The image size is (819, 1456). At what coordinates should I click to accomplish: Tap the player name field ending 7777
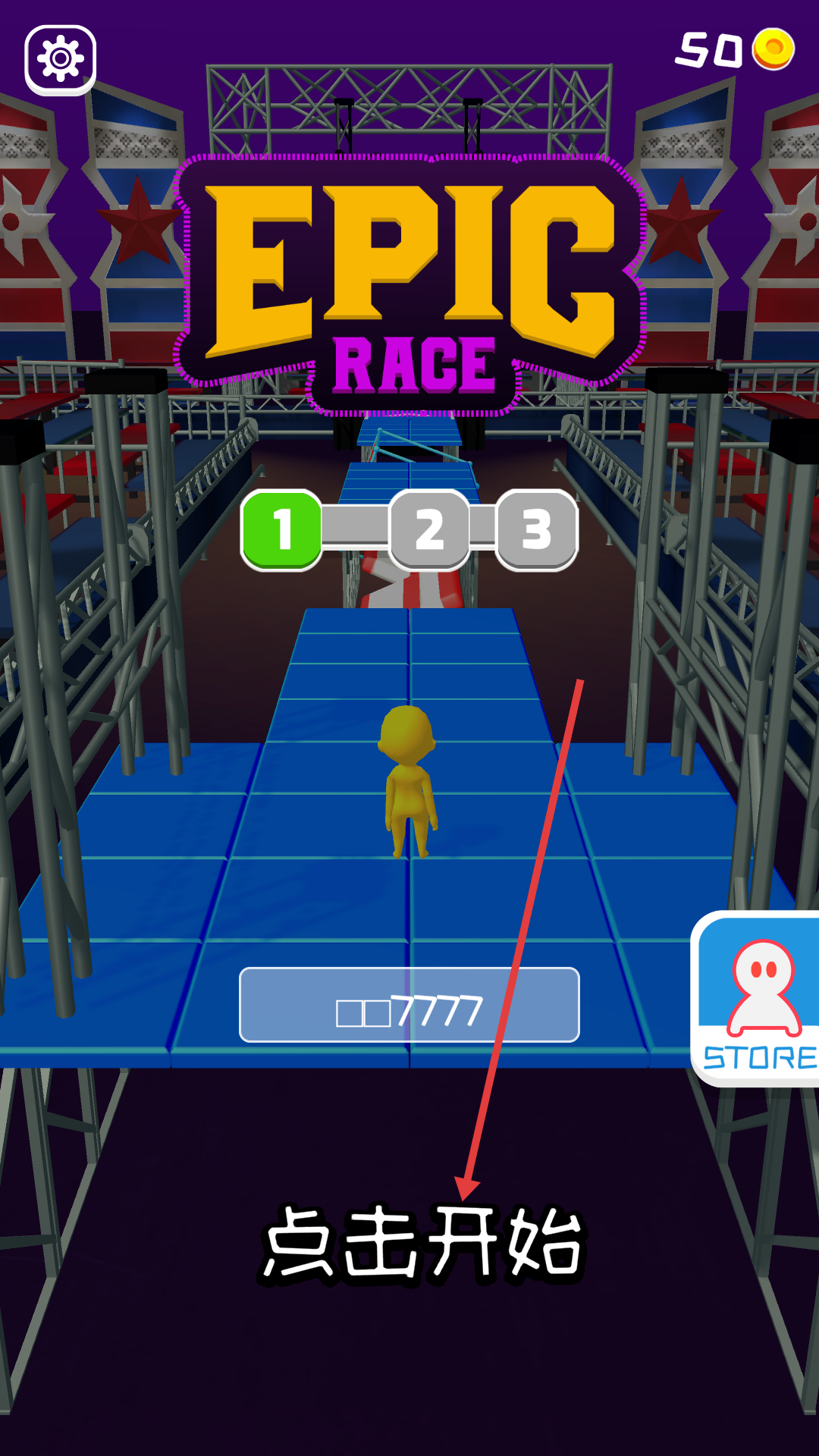point(409,1006)
